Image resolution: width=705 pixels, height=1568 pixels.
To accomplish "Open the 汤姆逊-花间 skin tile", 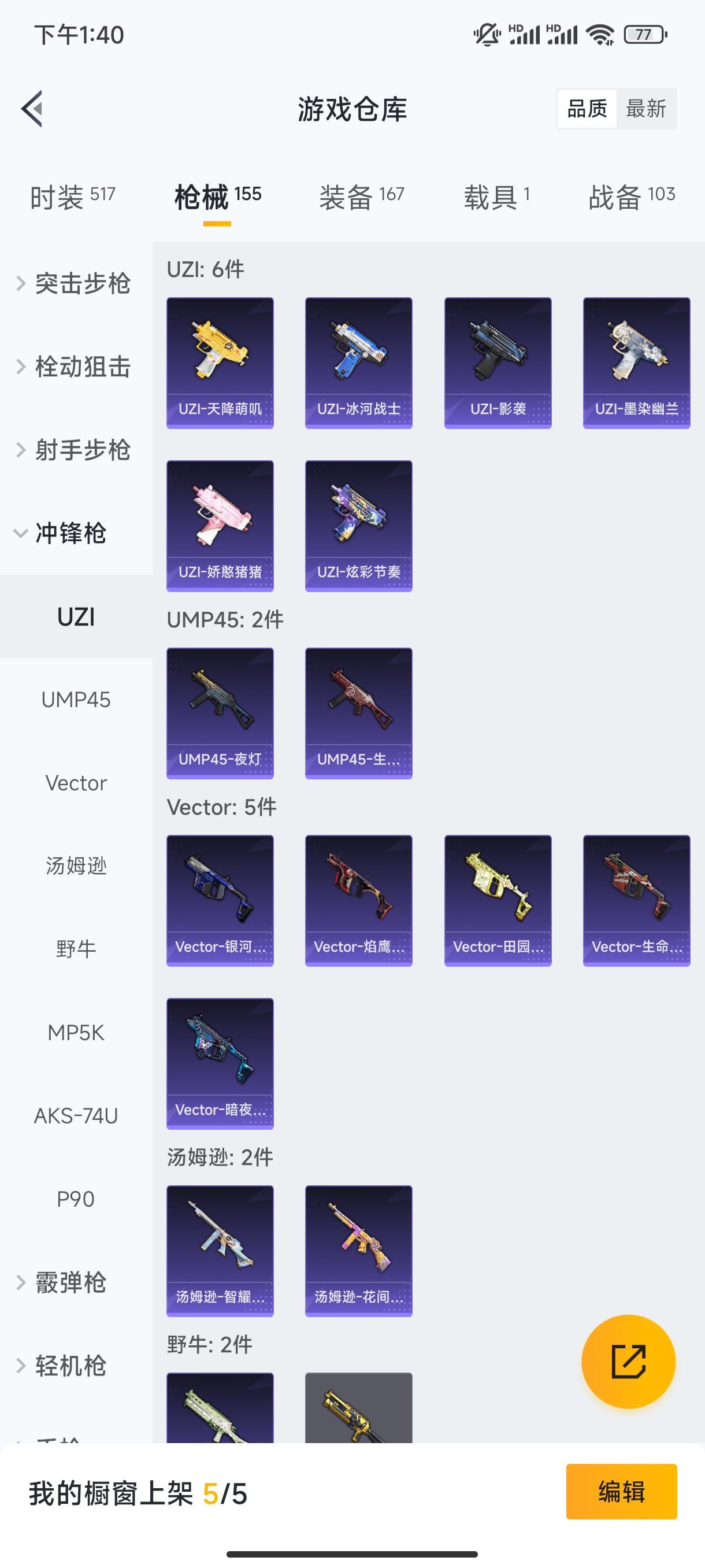I will 359,1250.
